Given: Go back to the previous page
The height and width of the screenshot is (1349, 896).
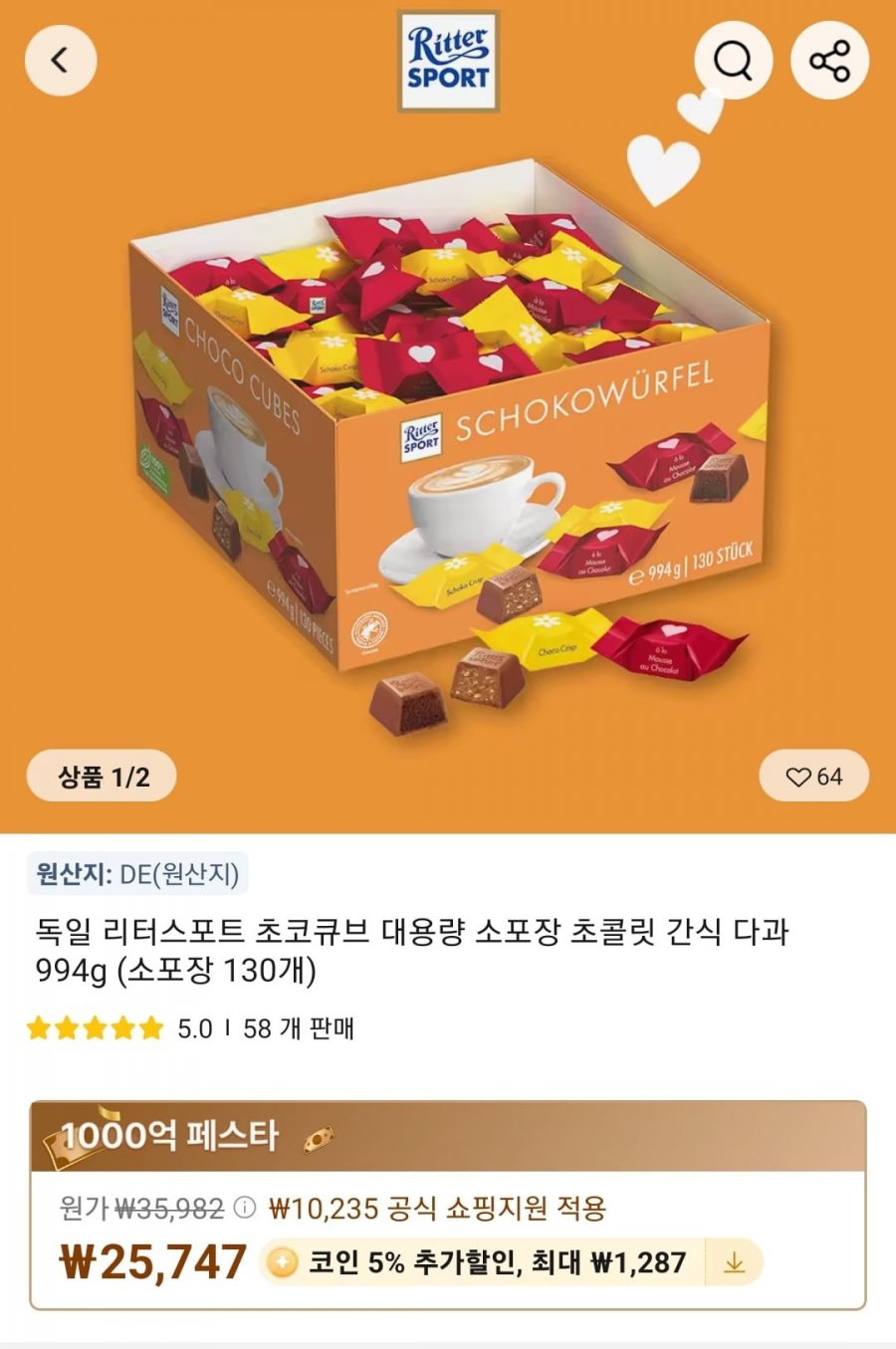Looking at the screenshot, I should click(60, 61).
